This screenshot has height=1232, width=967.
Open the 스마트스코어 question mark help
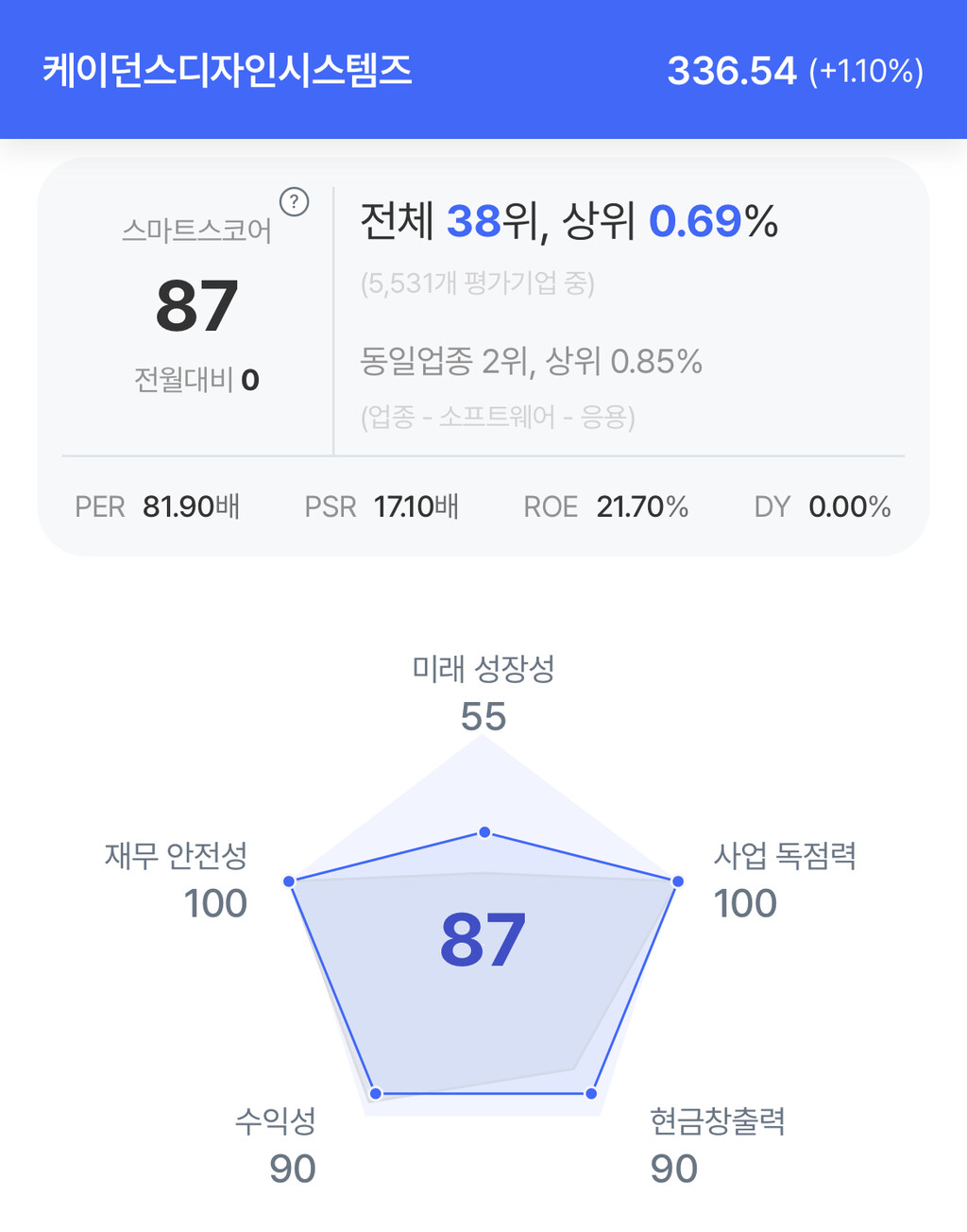(295, 201)
